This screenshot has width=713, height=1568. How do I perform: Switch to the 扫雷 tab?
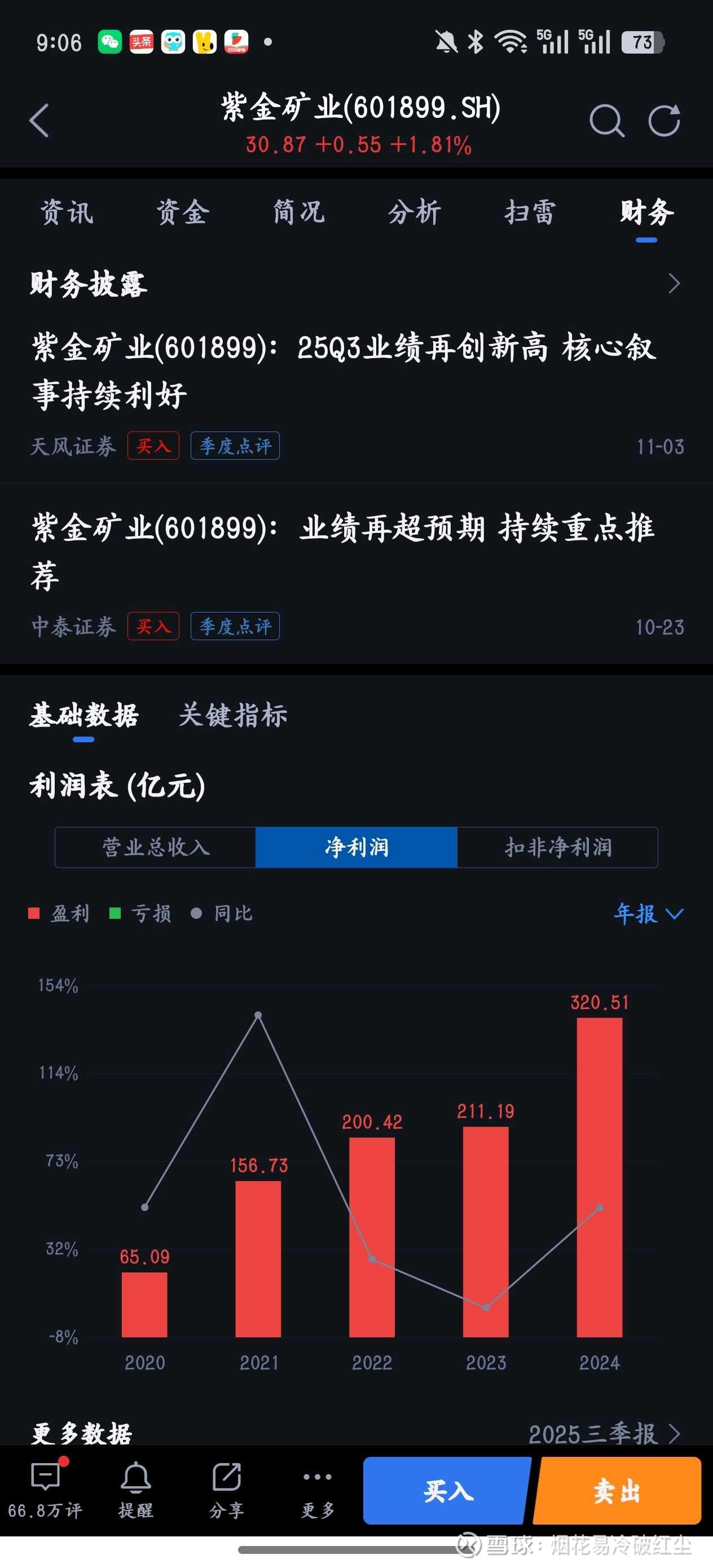(530, 213)
